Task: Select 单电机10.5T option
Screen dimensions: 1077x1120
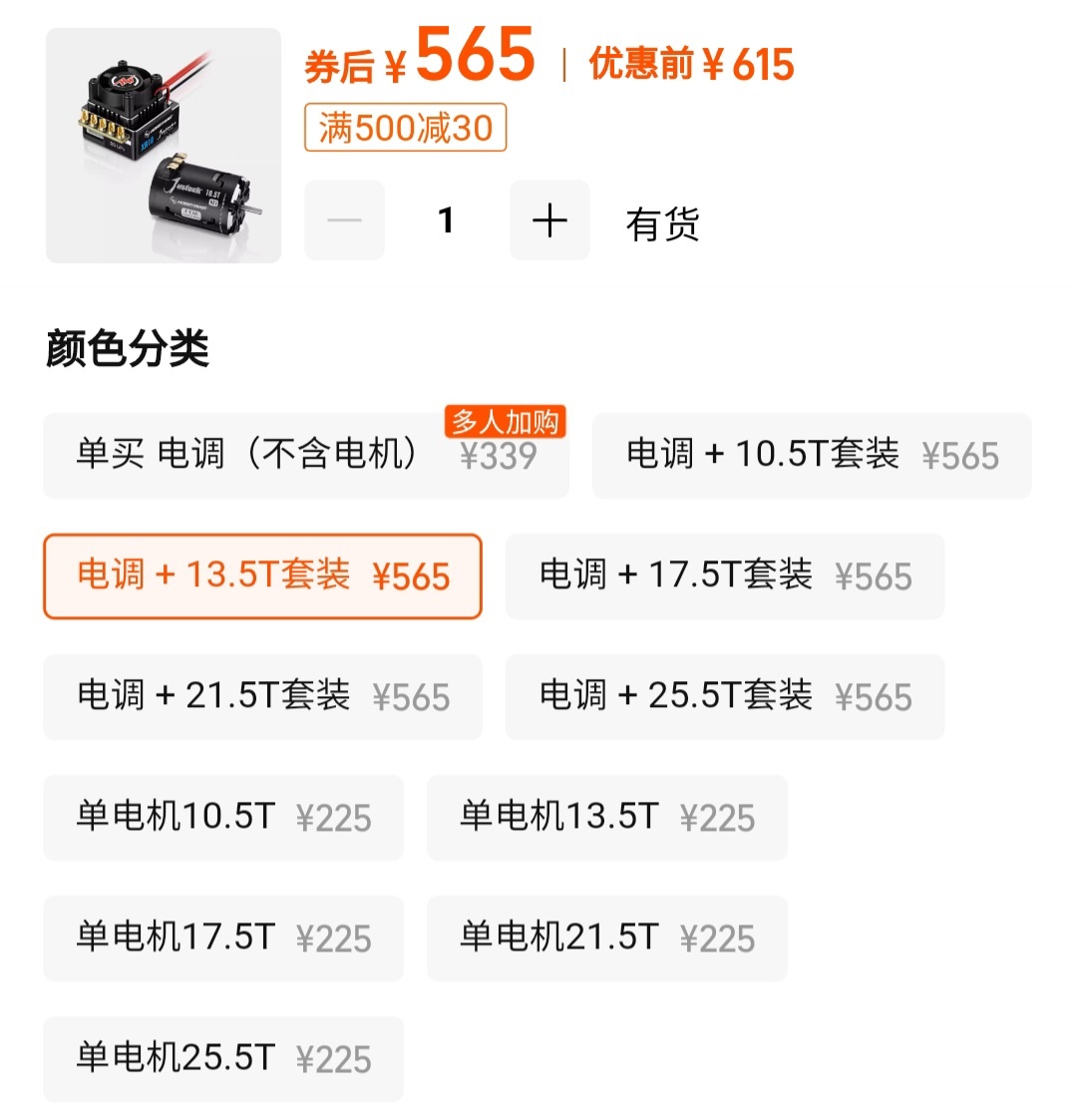Action: point(223,818)
